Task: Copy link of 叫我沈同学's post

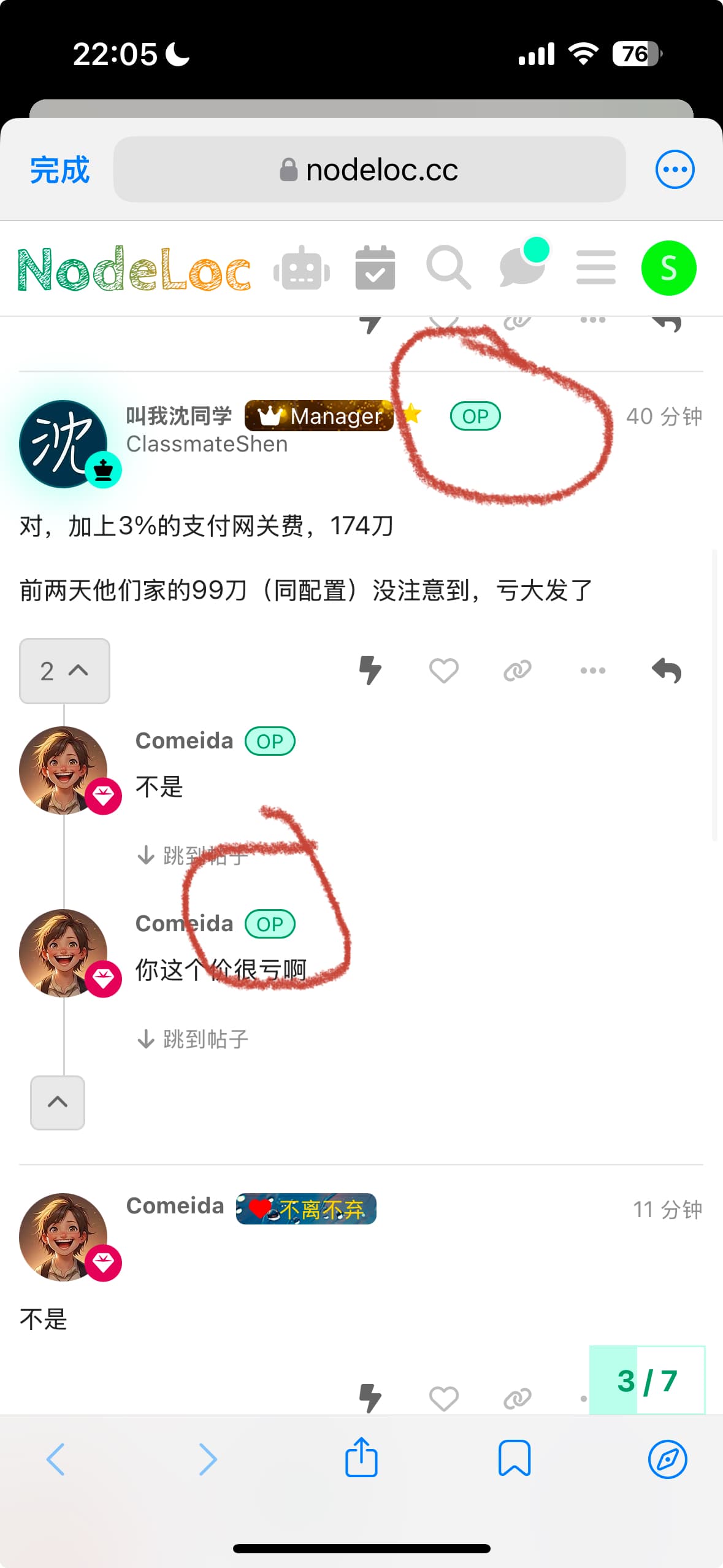Action: [x=517, y=671]
